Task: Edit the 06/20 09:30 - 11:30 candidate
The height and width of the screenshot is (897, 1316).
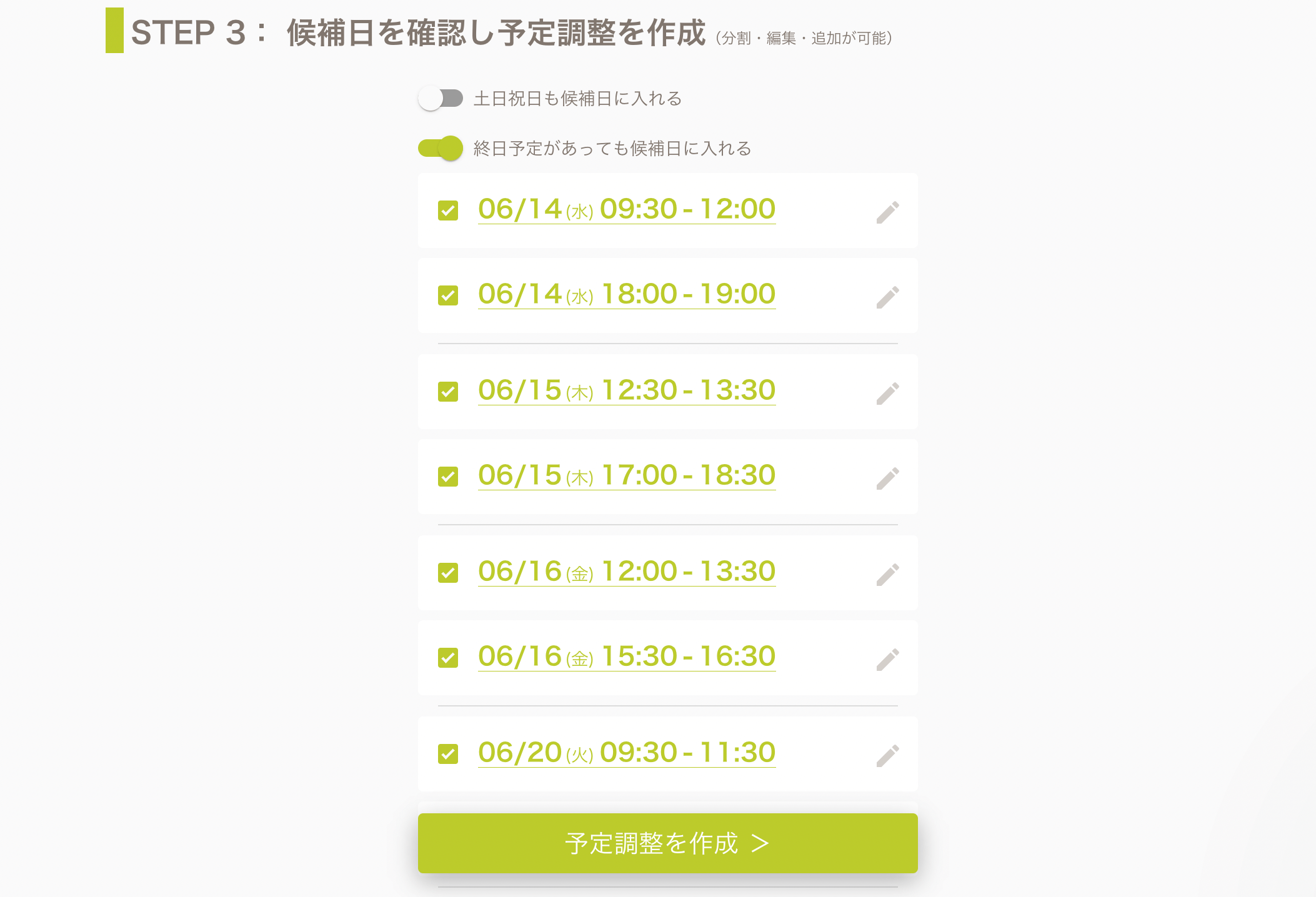Action: pos(887,756)
